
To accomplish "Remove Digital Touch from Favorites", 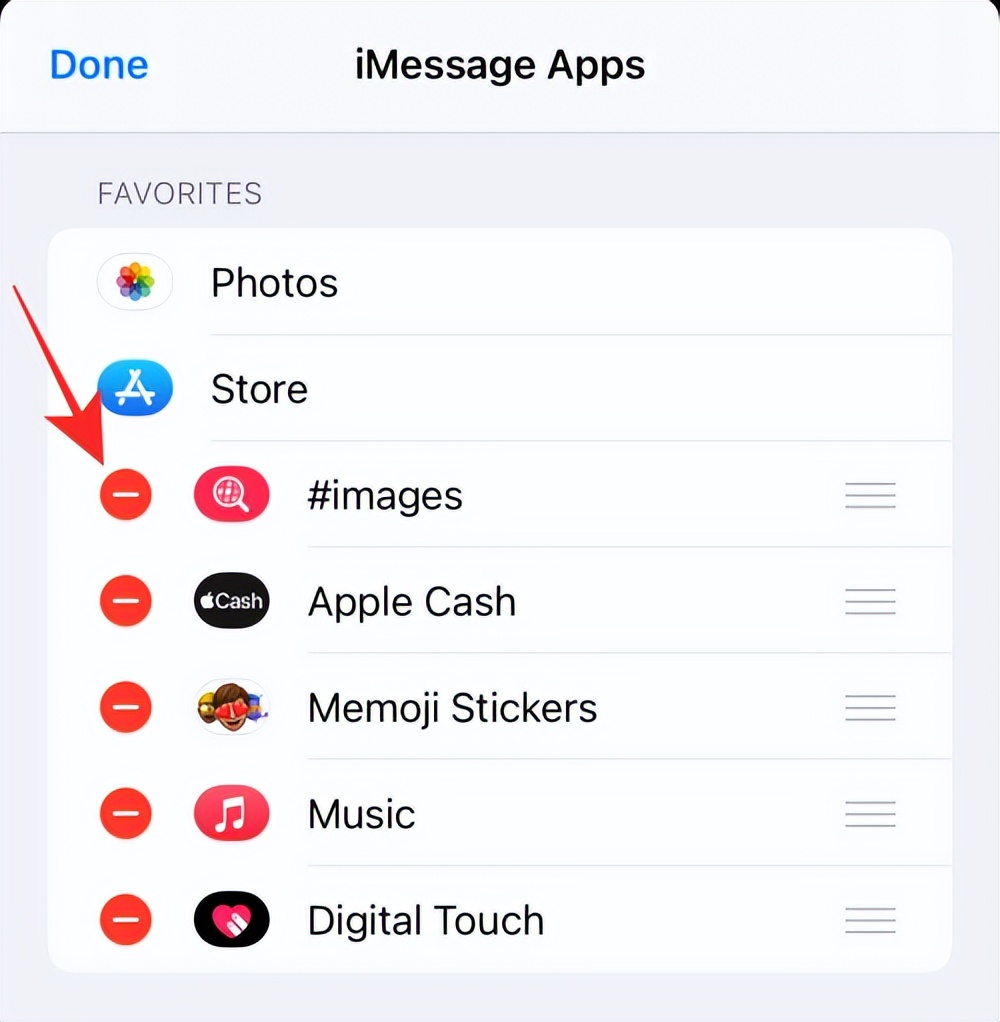I will 125,919.
